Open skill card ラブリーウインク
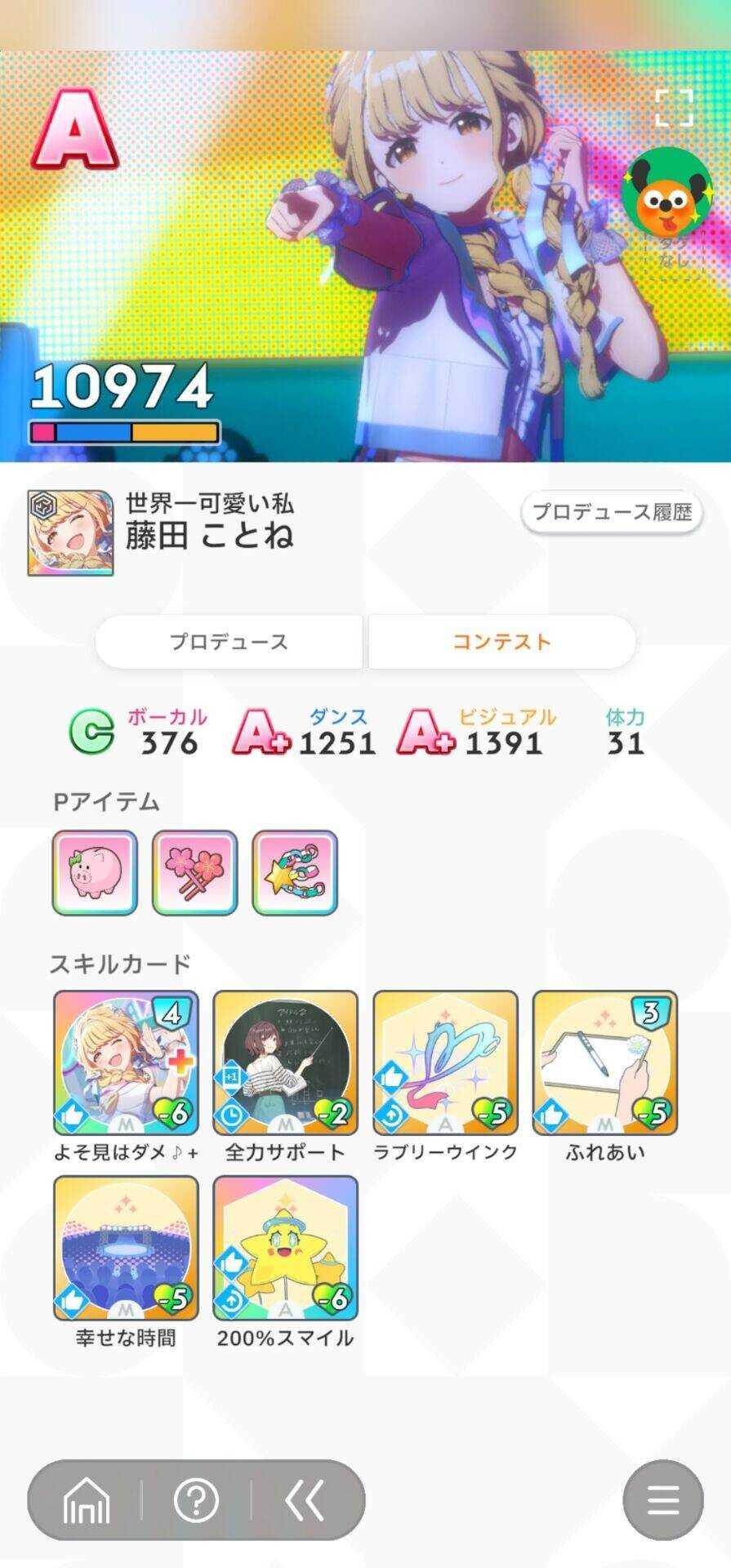 (445, 1062)
